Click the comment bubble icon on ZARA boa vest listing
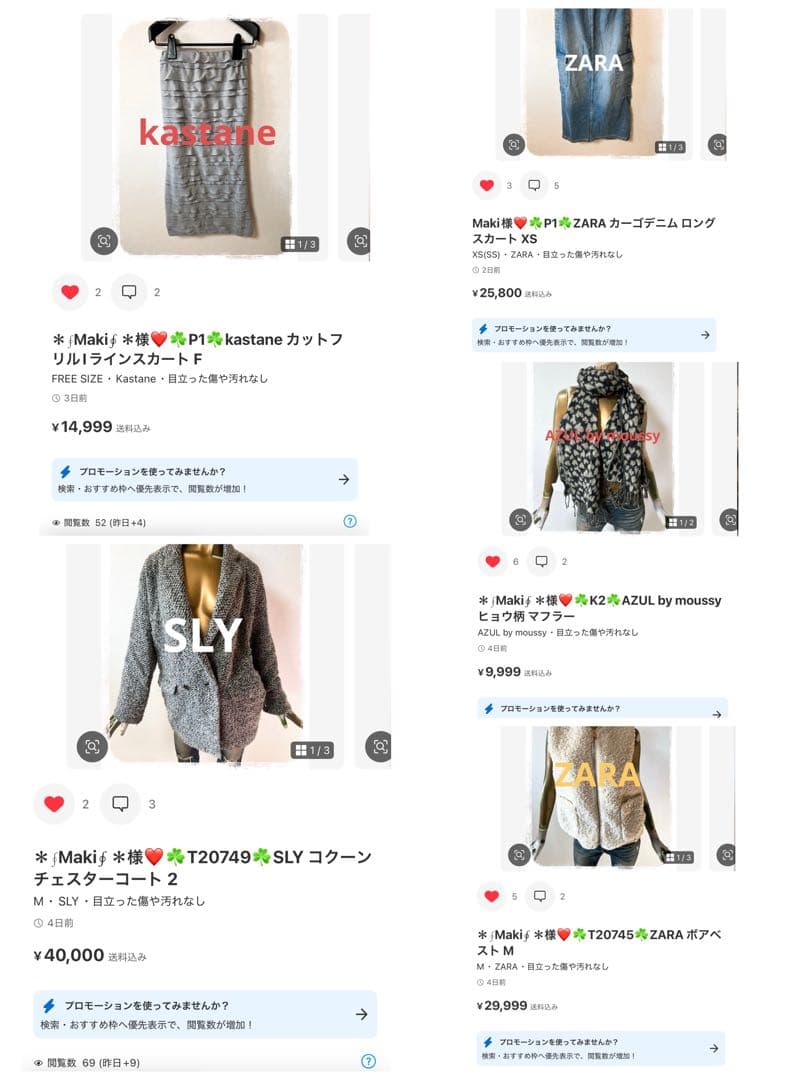This screenshot has height=1080, width=810. [540, 896]
